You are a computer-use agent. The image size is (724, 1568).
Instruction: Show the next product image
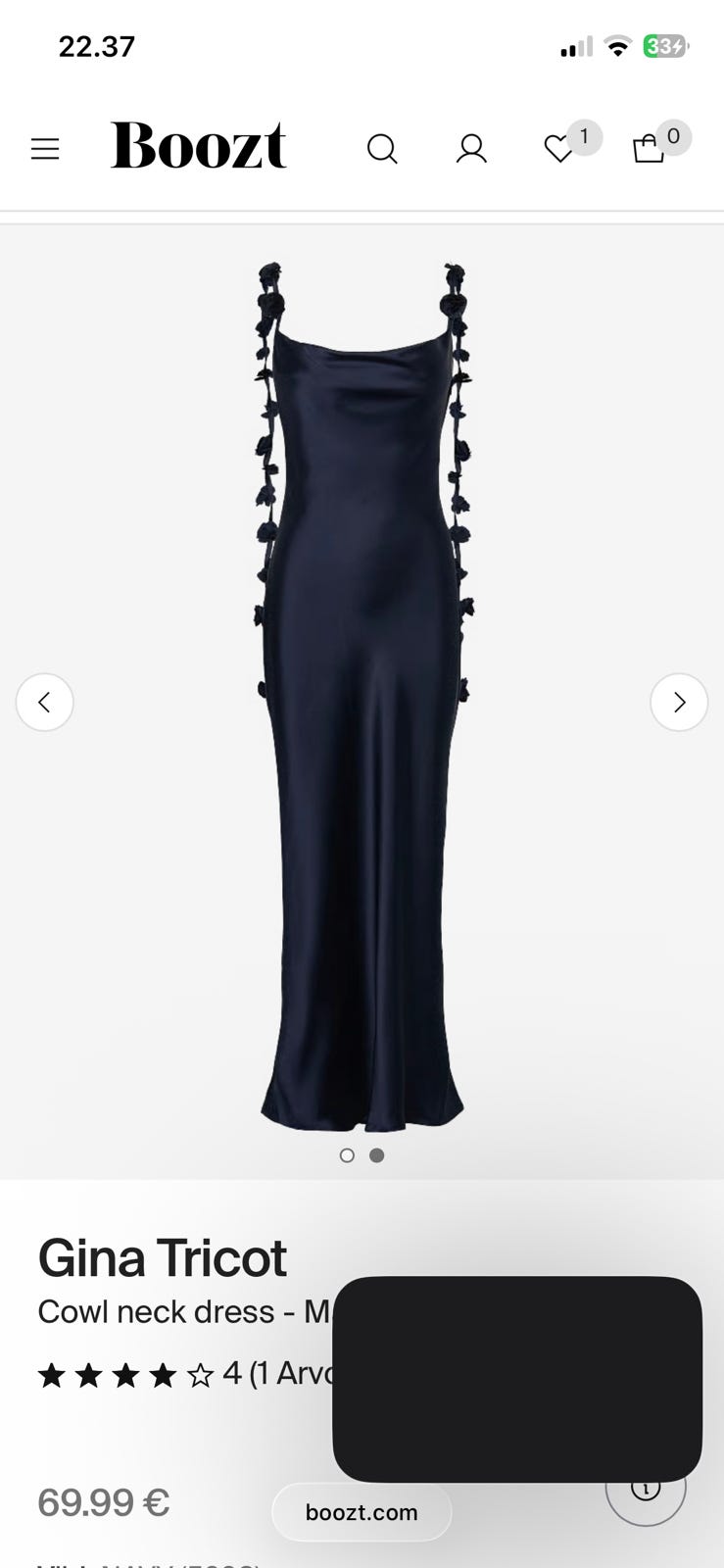point(679,702)
